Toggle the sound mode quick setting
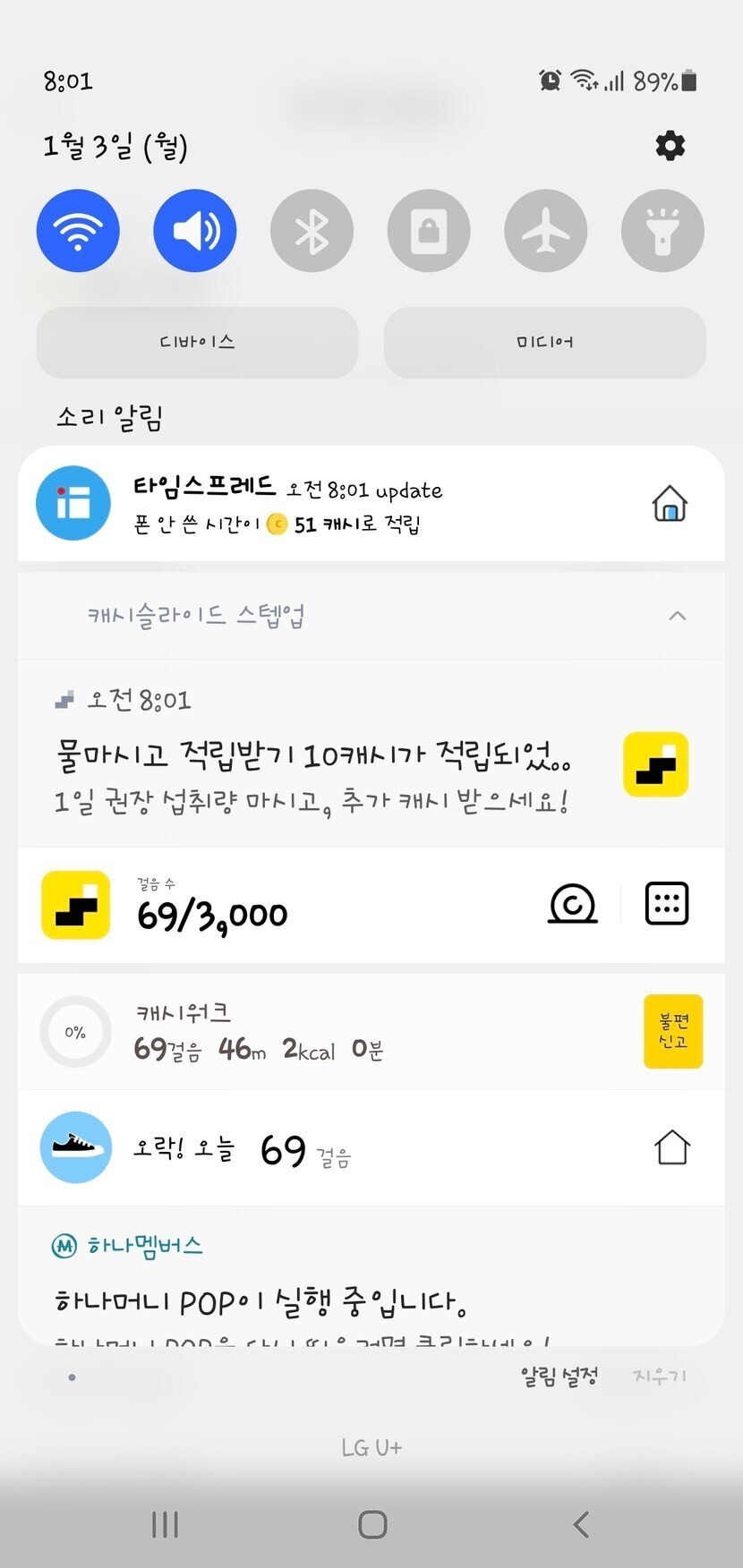 click(195, 231)
